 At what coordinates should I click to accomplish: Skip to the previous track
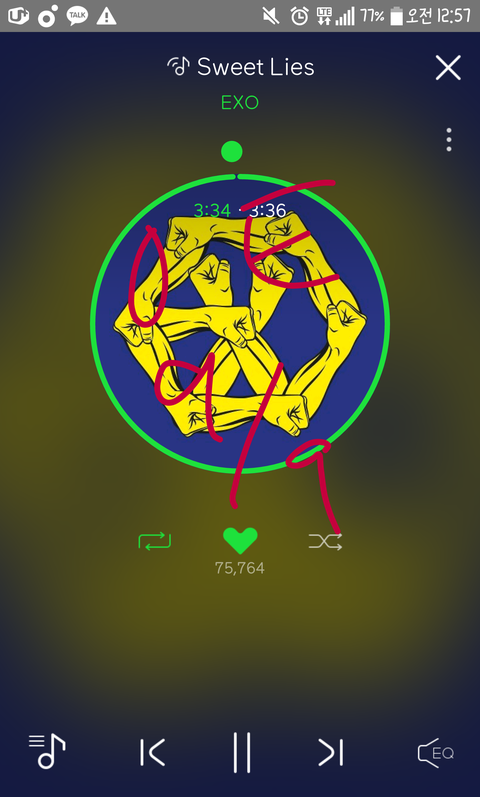tap(153, 752)
